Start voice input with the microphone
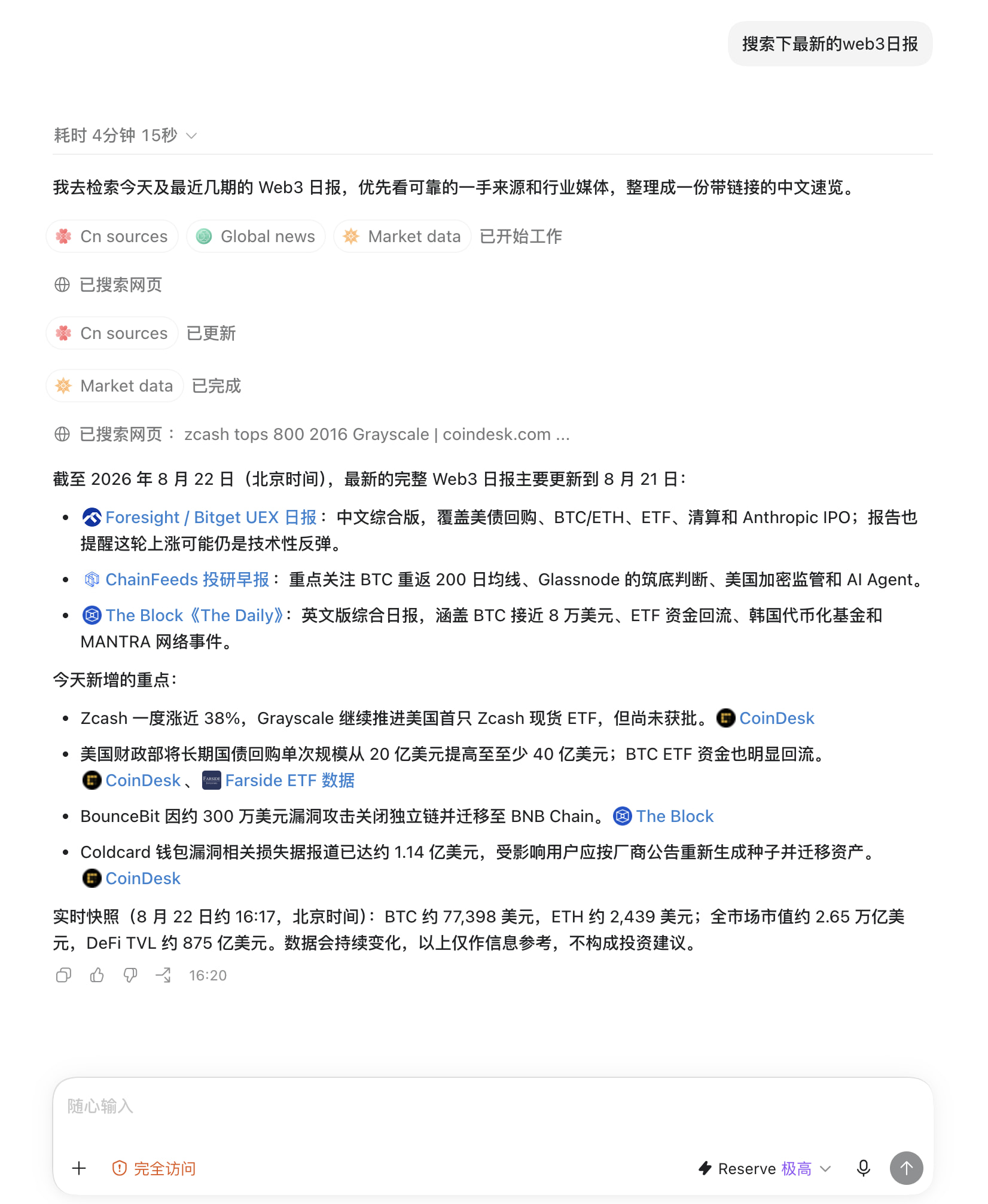 point(863,1168)
